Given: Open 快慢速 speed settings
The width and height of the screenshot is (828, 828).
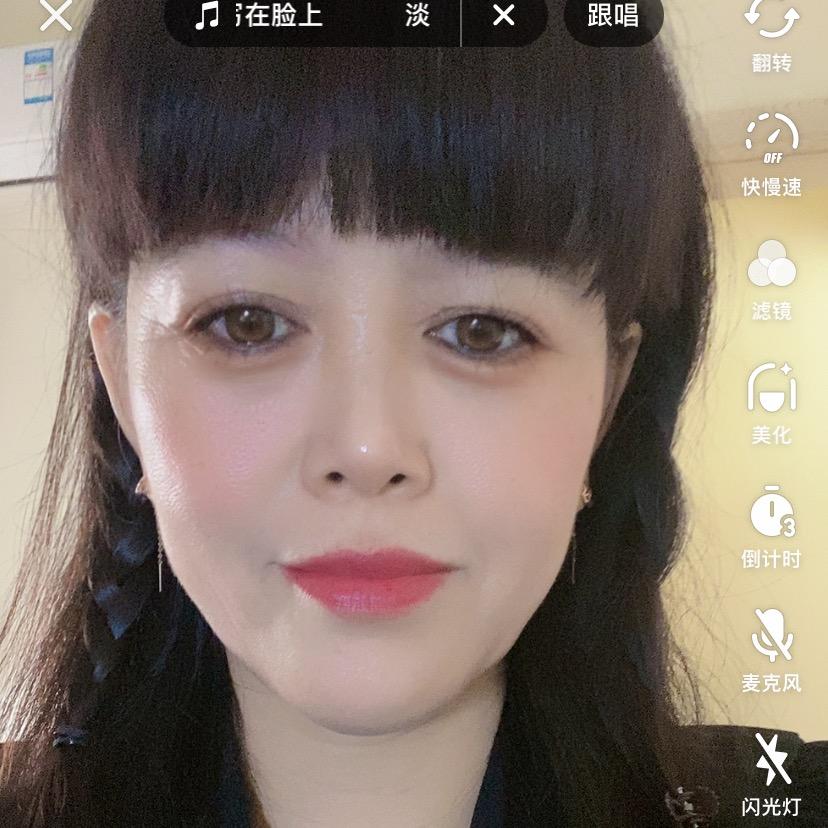Looking at the screenshot, I should pos(771,154).
